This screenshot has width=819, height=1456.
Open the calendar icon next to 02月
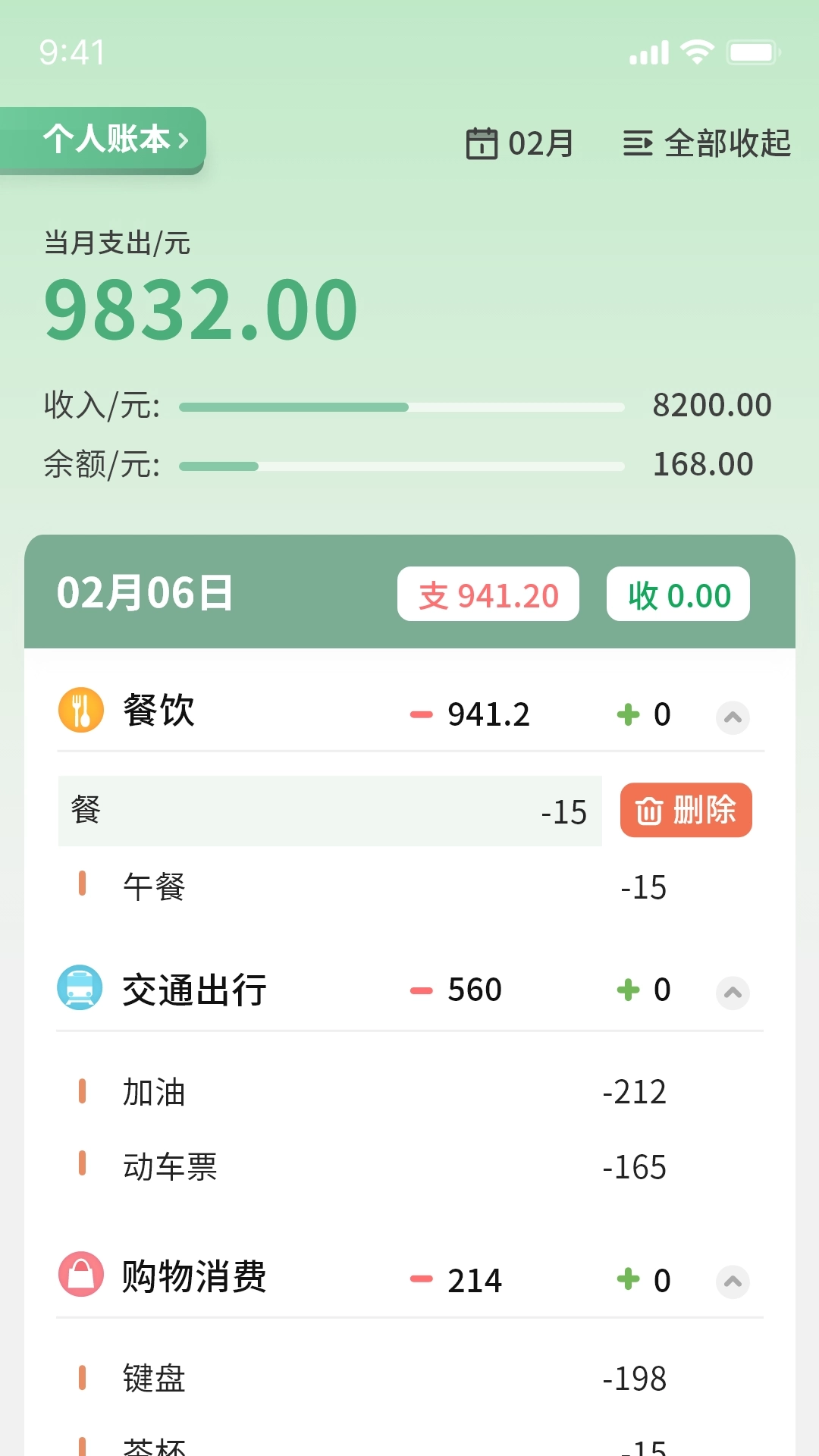(482, 143)
